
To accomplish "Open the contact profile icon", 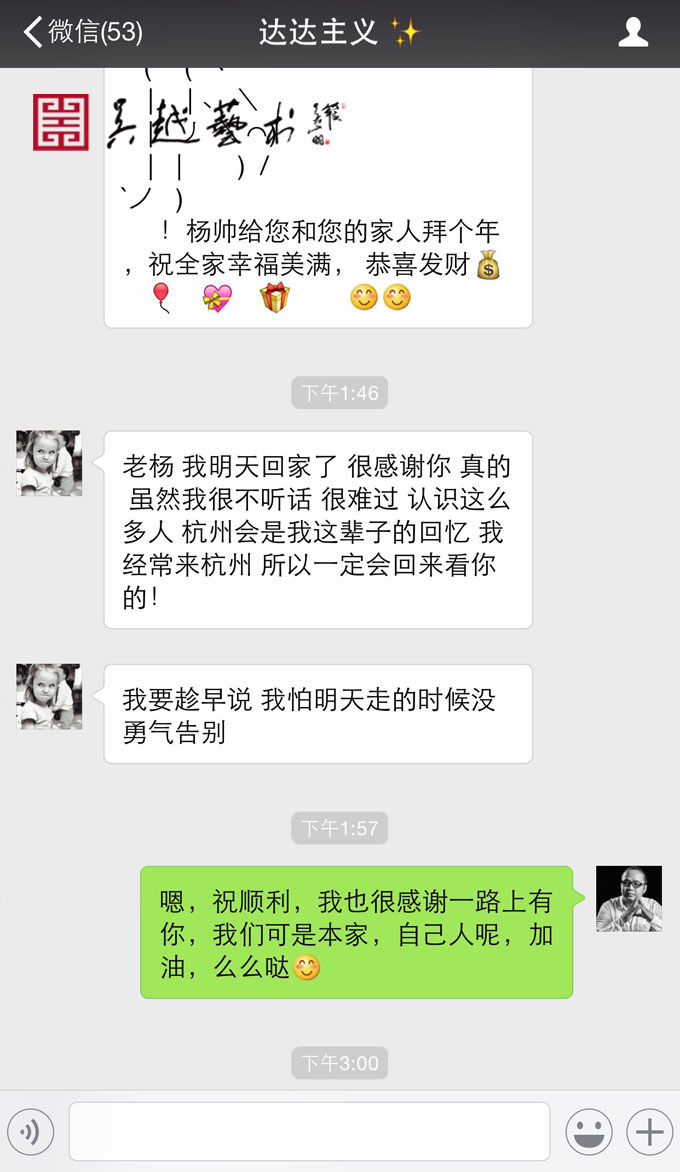I will click(x=633, y=33).
